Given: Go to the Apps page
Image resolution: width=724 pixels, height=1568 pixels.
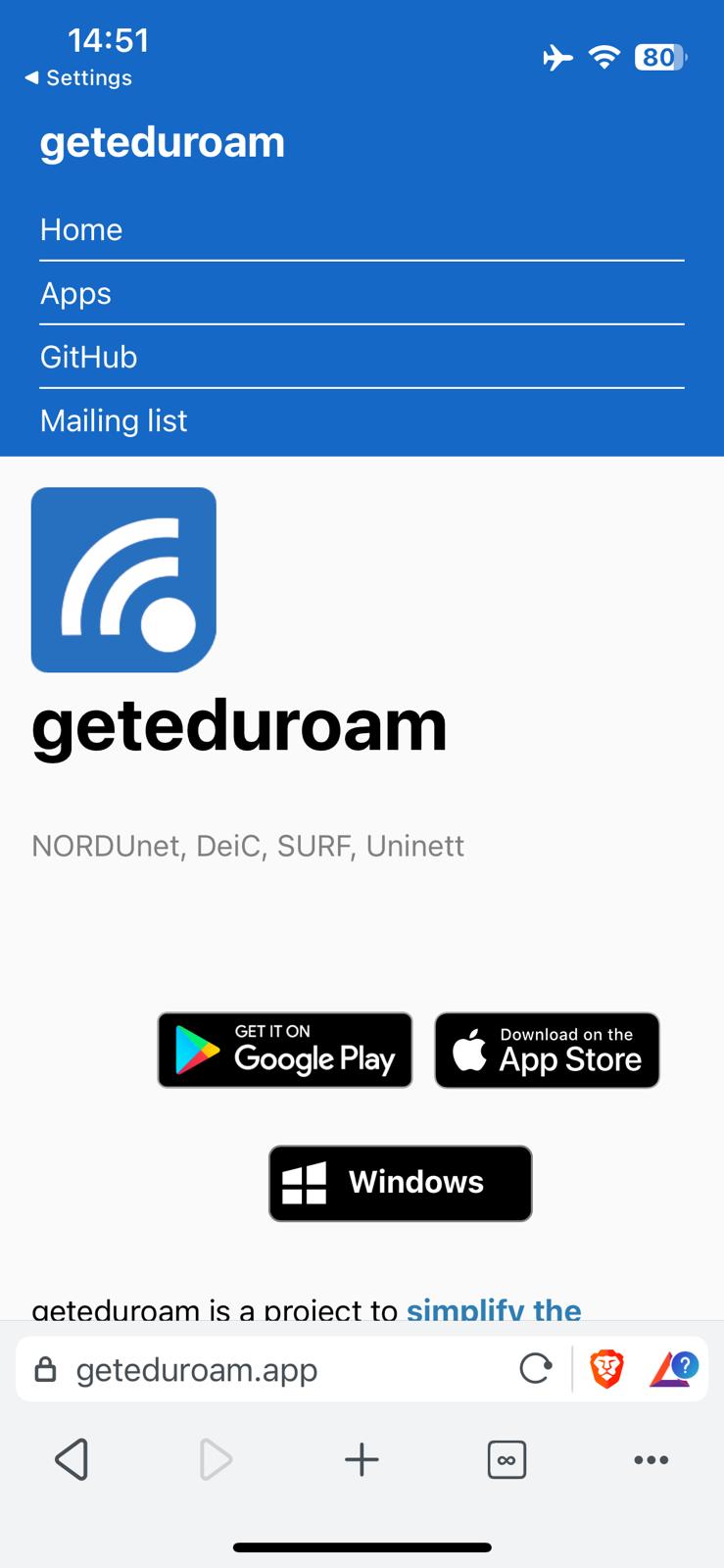Looking at the screenshot, I should pos(75,293).
